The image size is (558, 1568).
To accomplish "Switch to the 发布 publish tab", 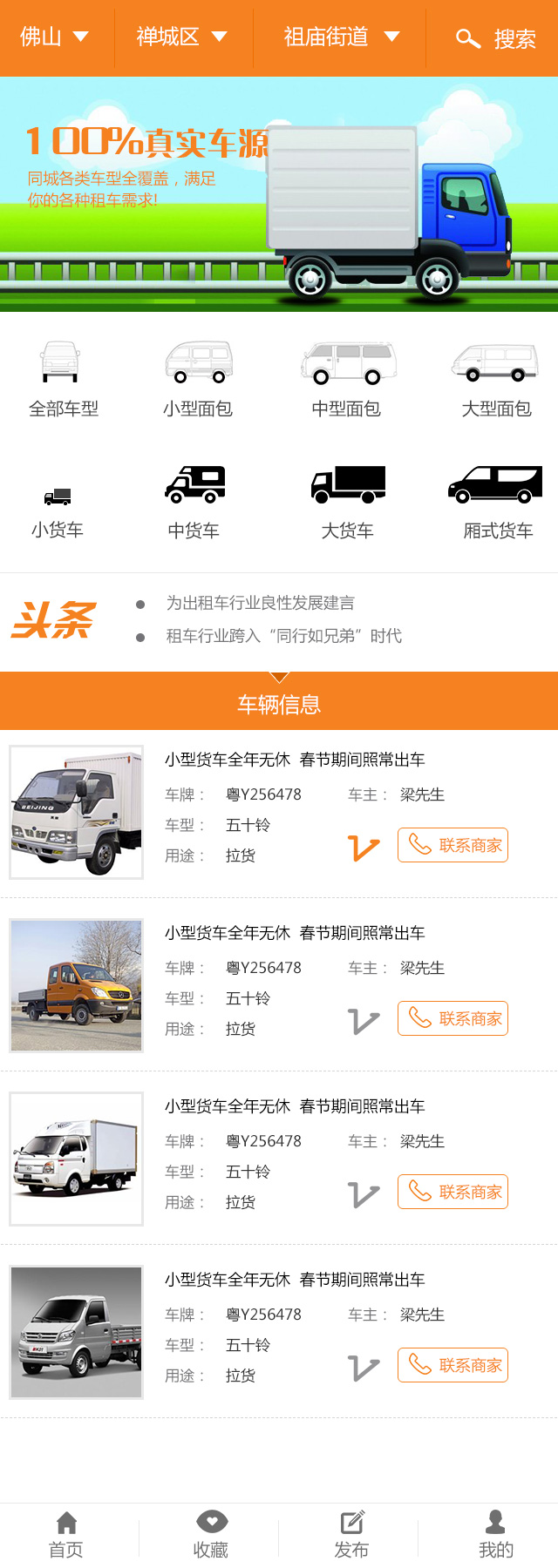I will [351, 1535].
